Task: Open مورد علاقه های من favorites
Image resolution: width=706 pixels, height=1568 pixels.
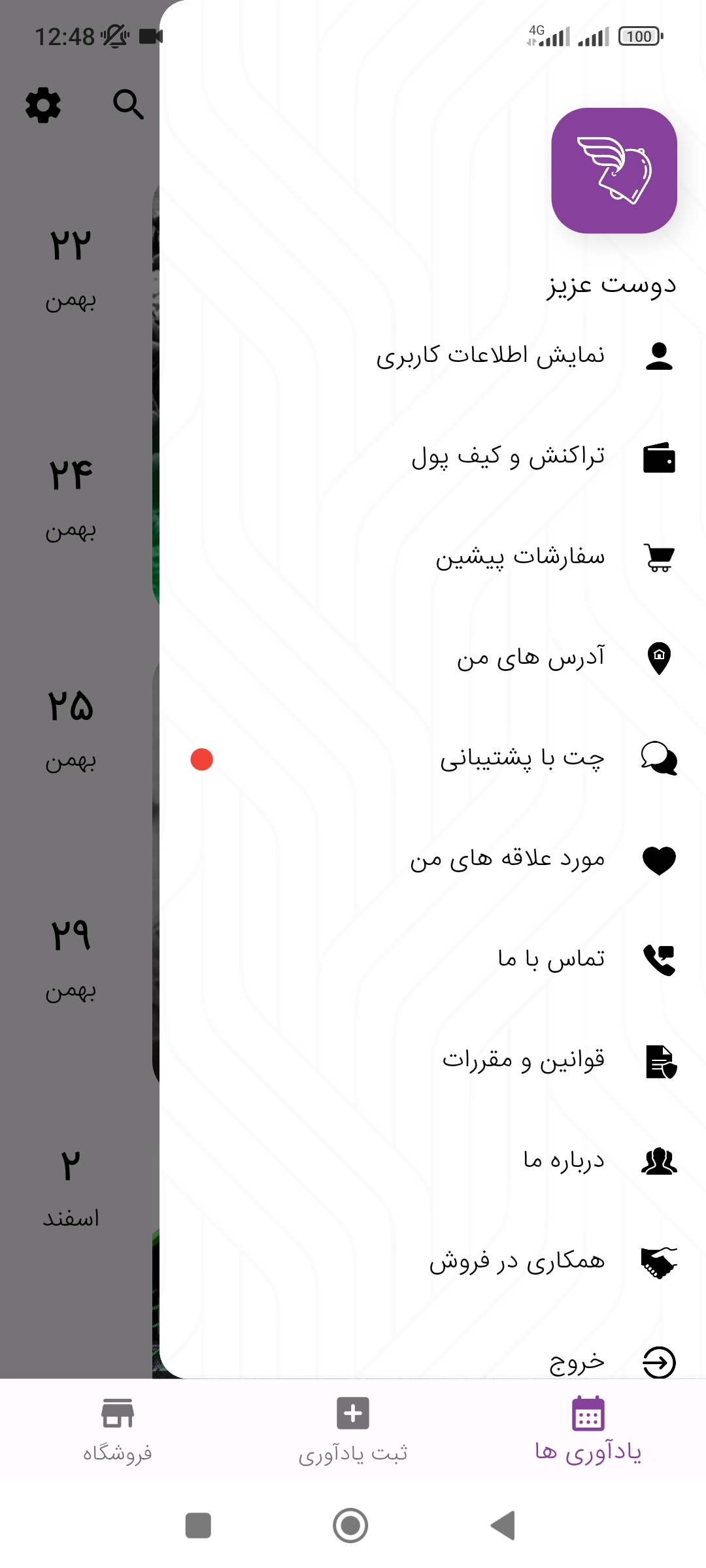Action: 433,859
